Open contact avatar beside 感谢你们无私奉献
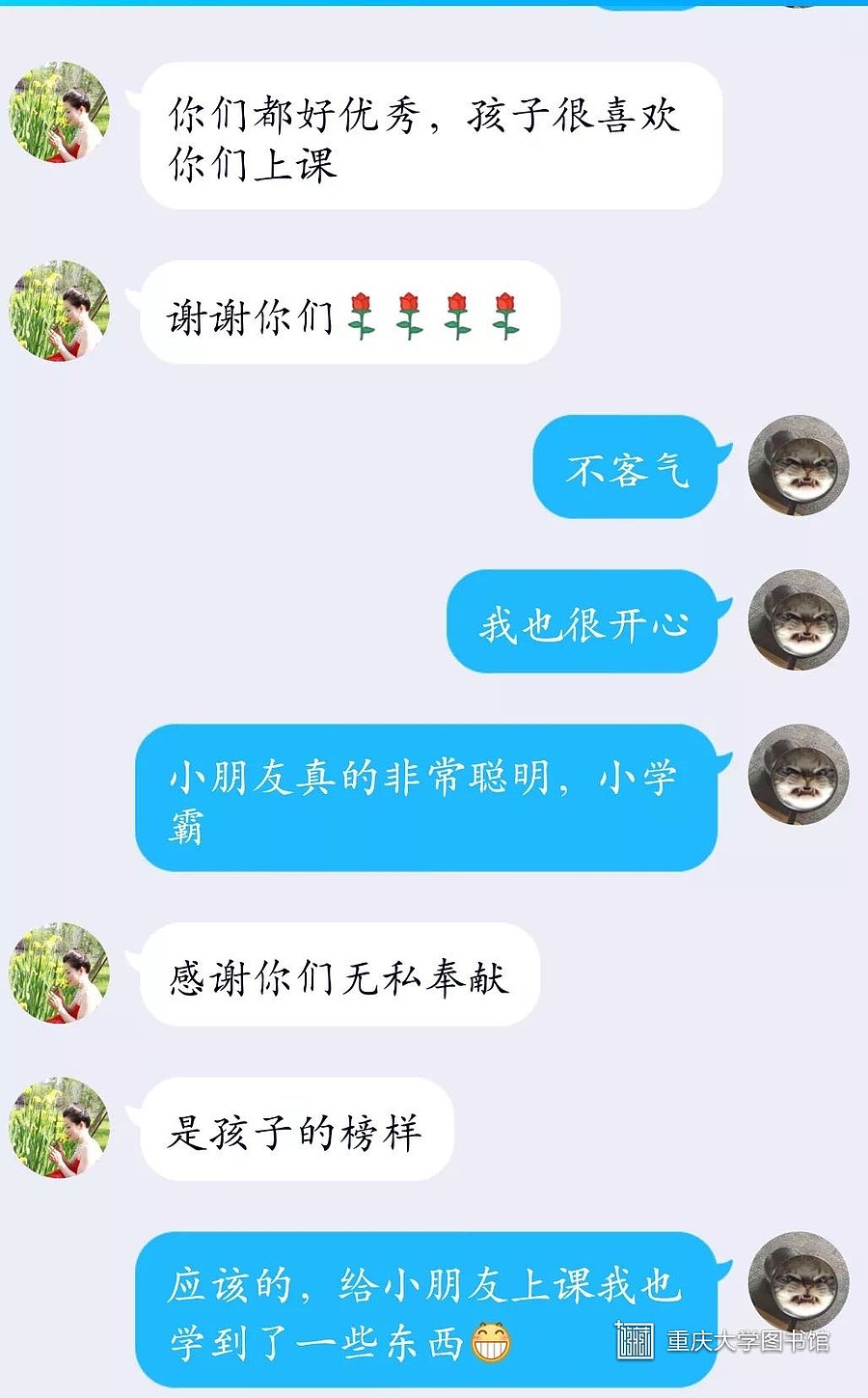Viewport: 868px width, 1398px height. click(x=59, y=973)
